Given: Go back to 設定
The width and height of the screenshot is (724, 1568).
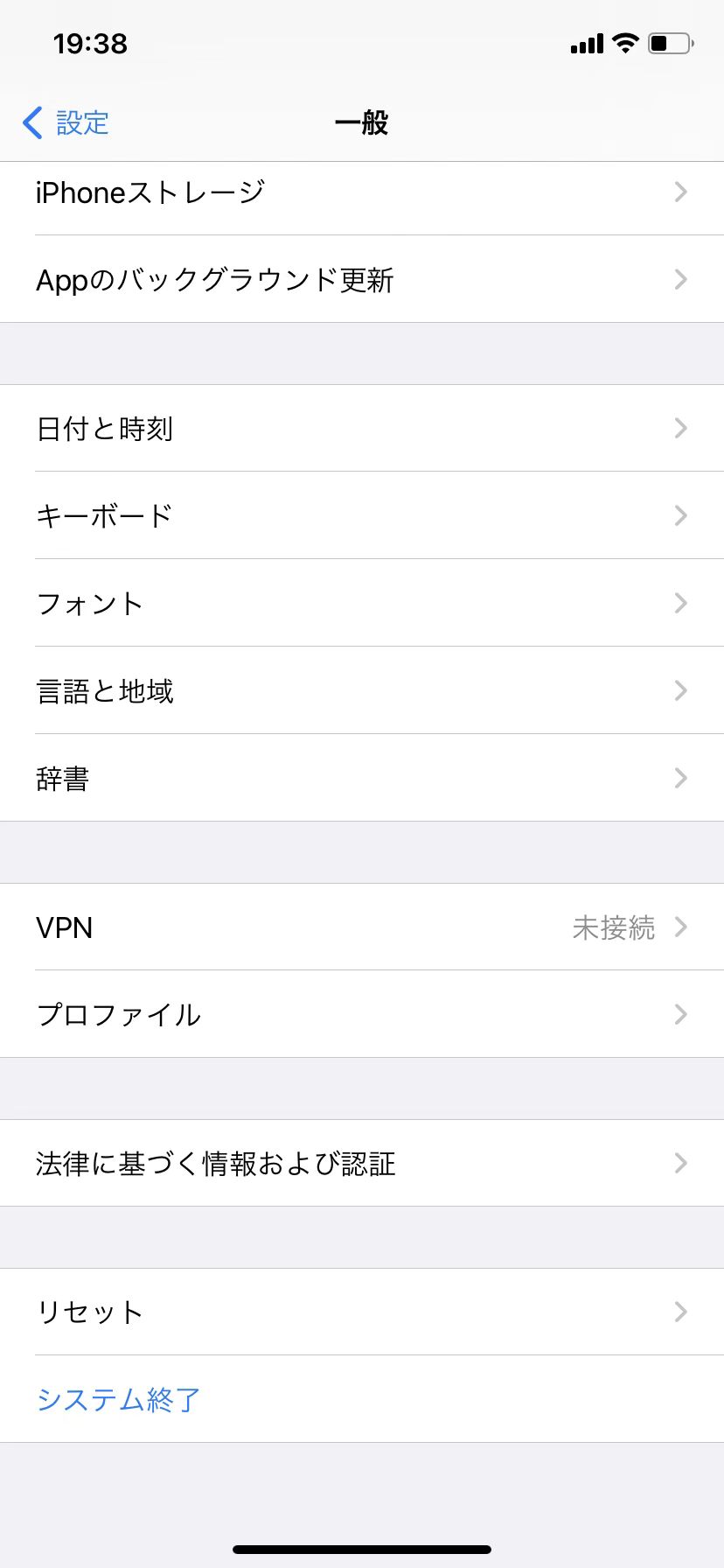Looking at the screenshot, I should coord(66,122).
